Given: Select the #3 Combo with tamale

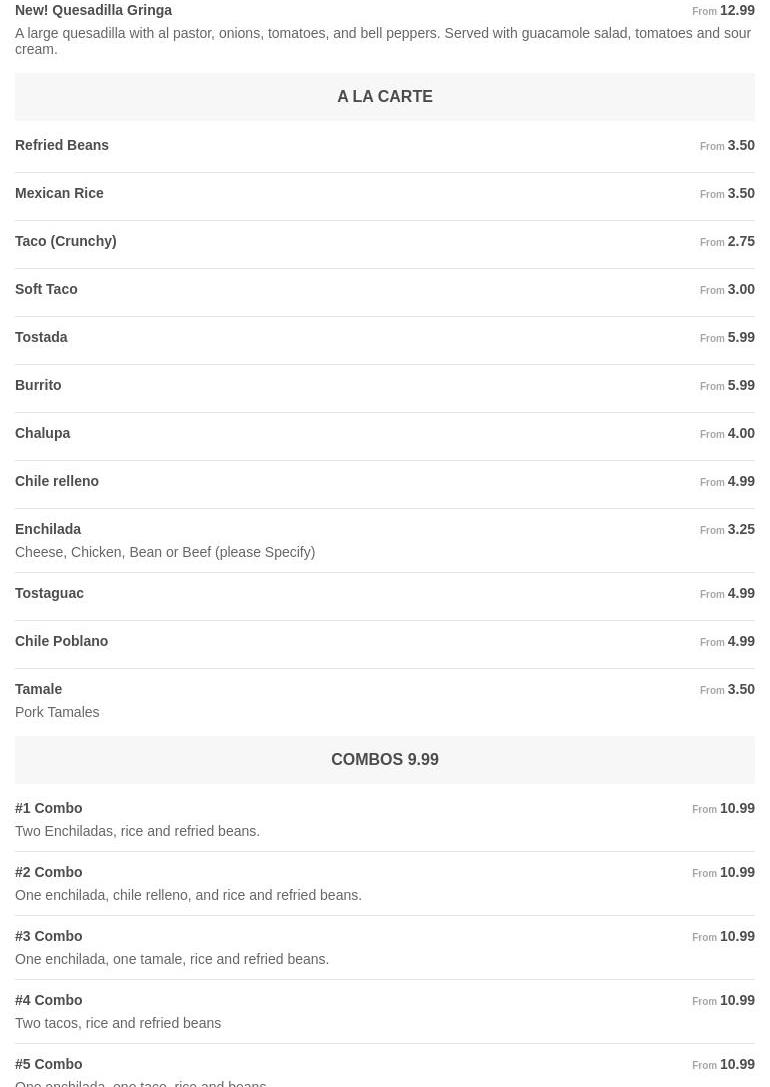Looking at the screenshot, I should (x=48, y=936).
